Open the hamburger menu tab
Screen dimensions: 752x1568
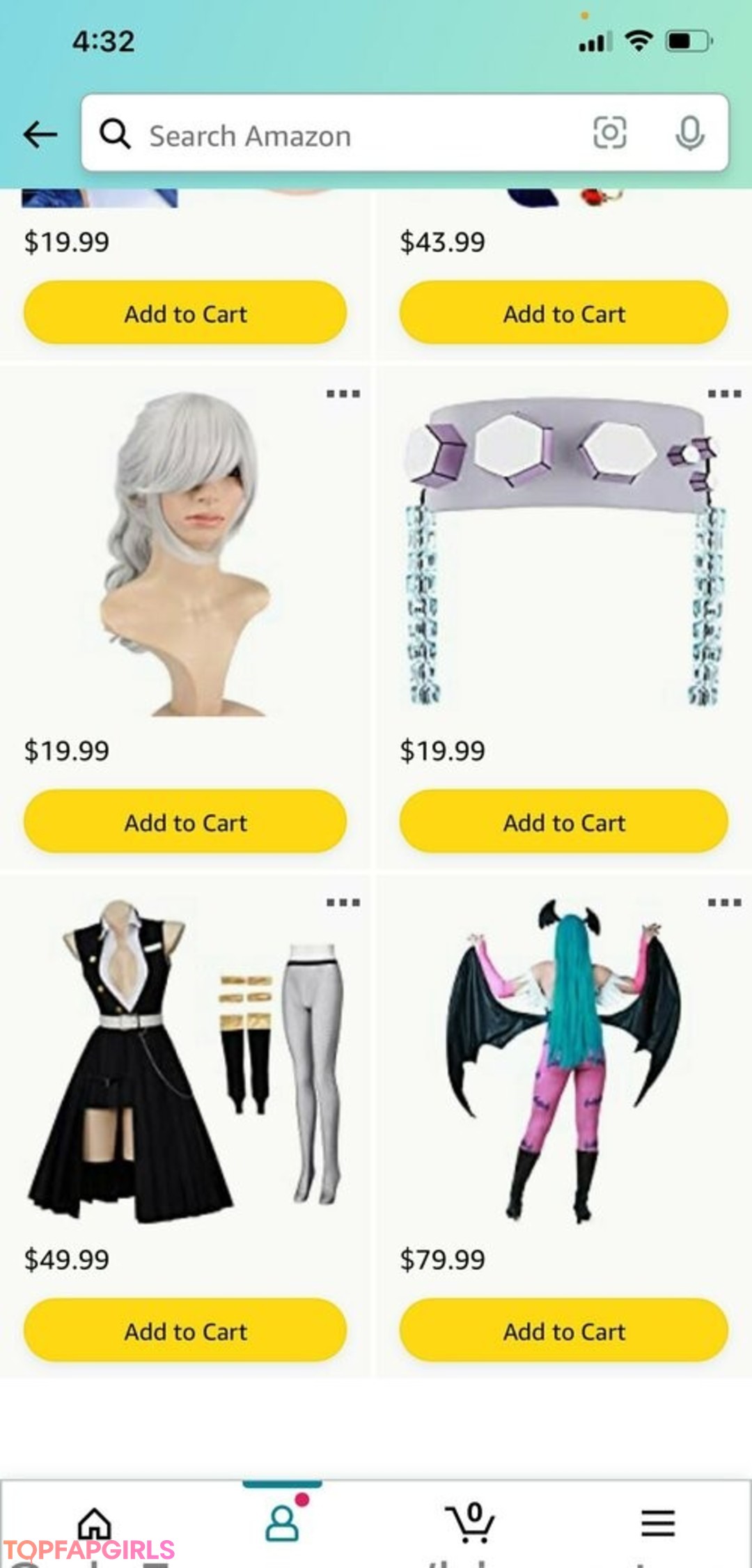tap(657, 1523)
